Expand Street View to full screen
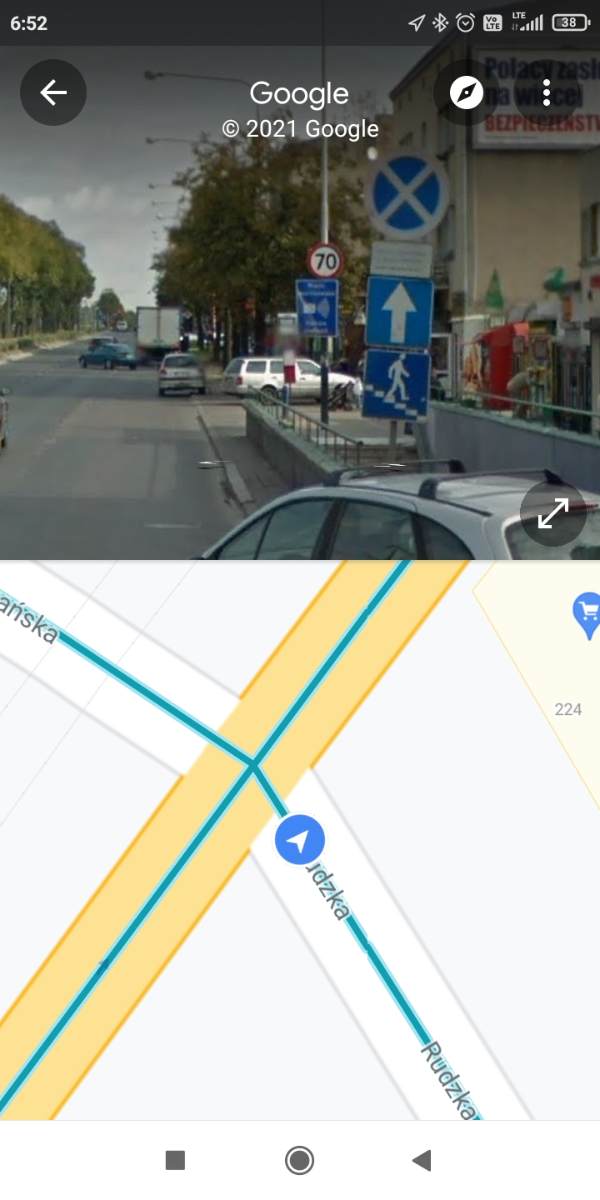Screen dimensions: 600x1200 552,514
